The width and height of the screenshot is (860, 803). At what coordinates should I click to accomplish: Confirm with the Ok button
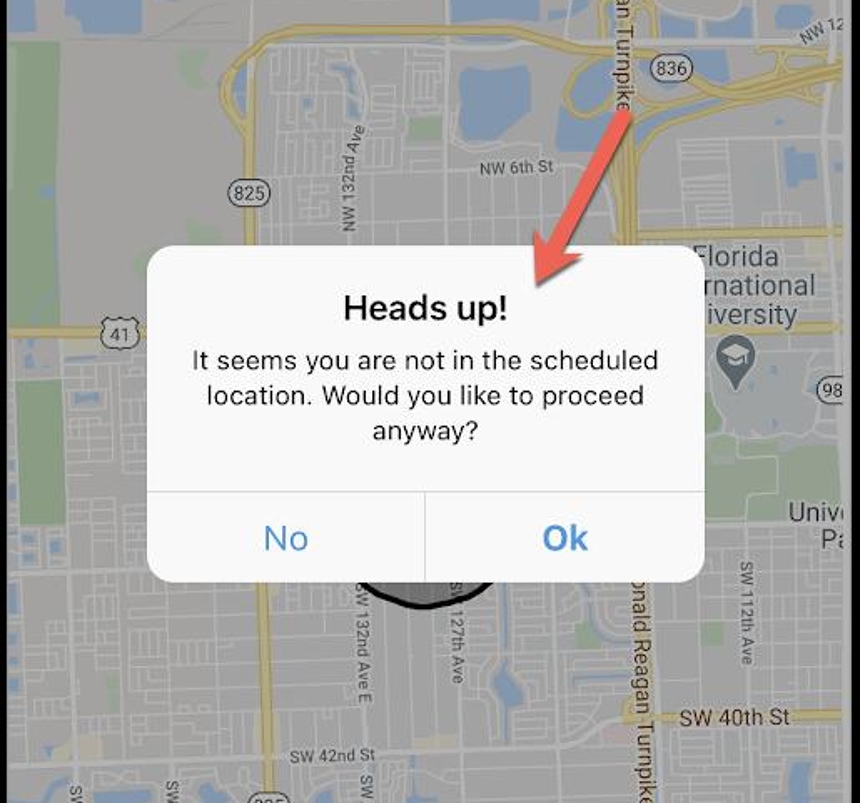tap(565, 538)
